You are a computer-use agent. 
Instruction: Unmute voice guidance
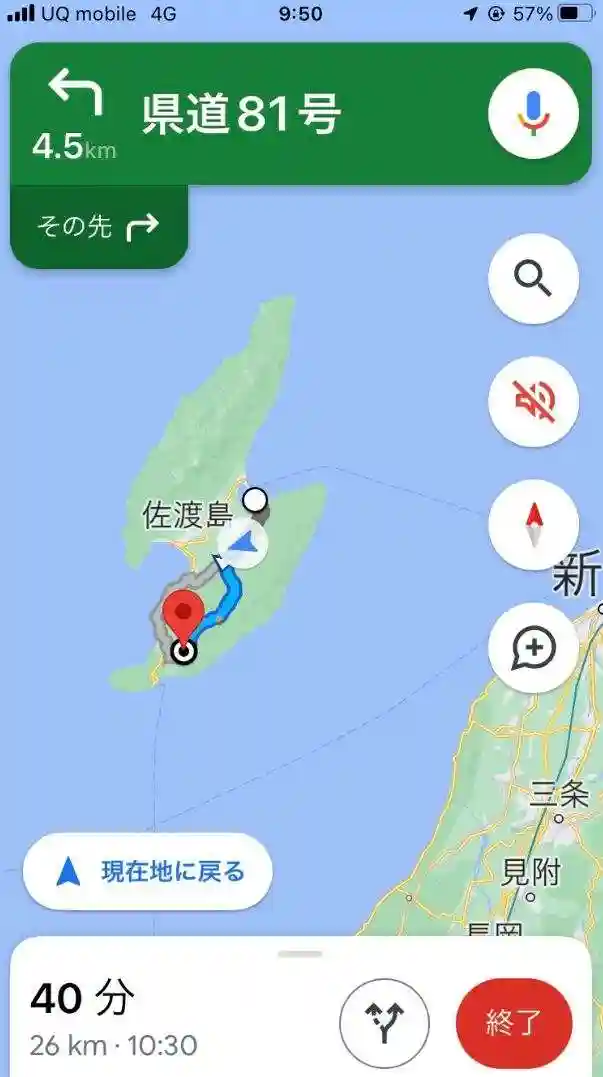click(x=533, y=401)
